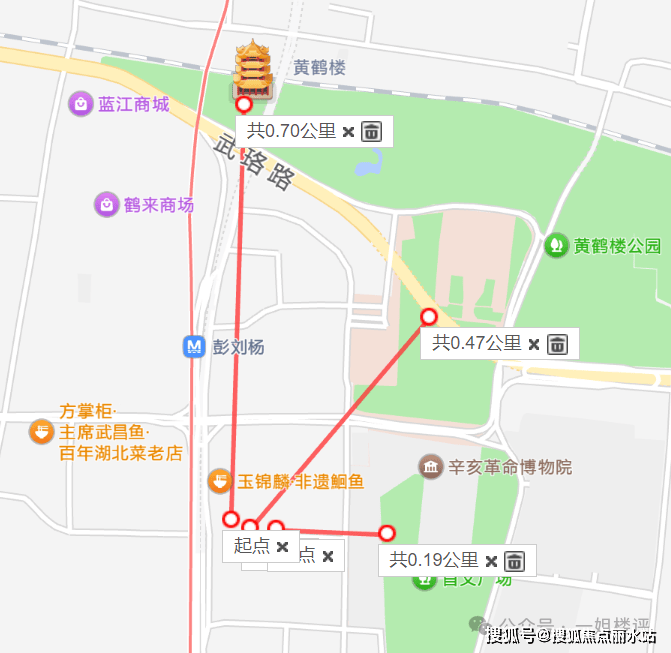The width and height of the screenshot is (671, 653).
Task: Open the 鹤来商场 shopping marker
Action: tap(107, 205)
